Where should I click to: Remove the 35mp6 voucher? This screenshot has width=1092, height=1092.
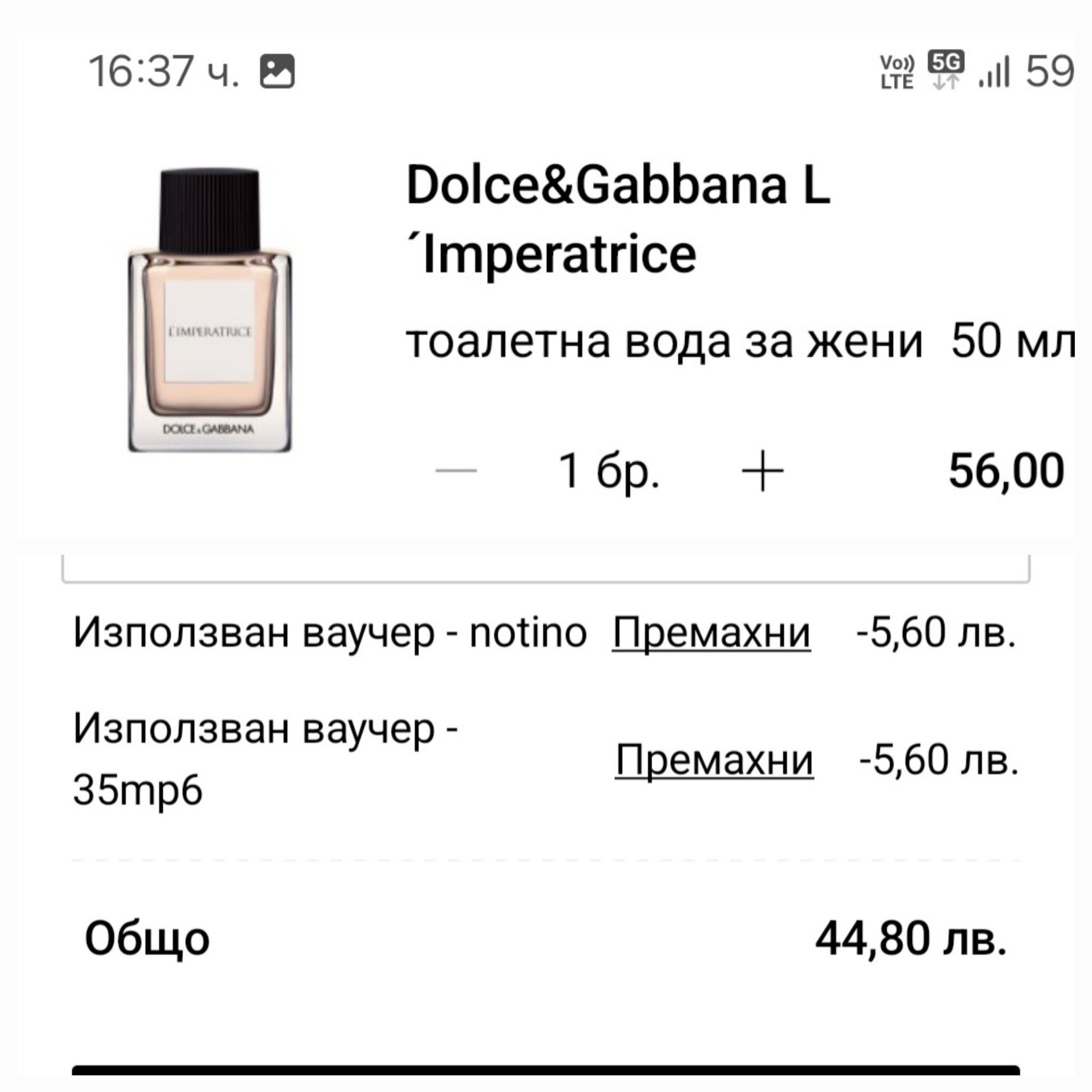point(714,760)
